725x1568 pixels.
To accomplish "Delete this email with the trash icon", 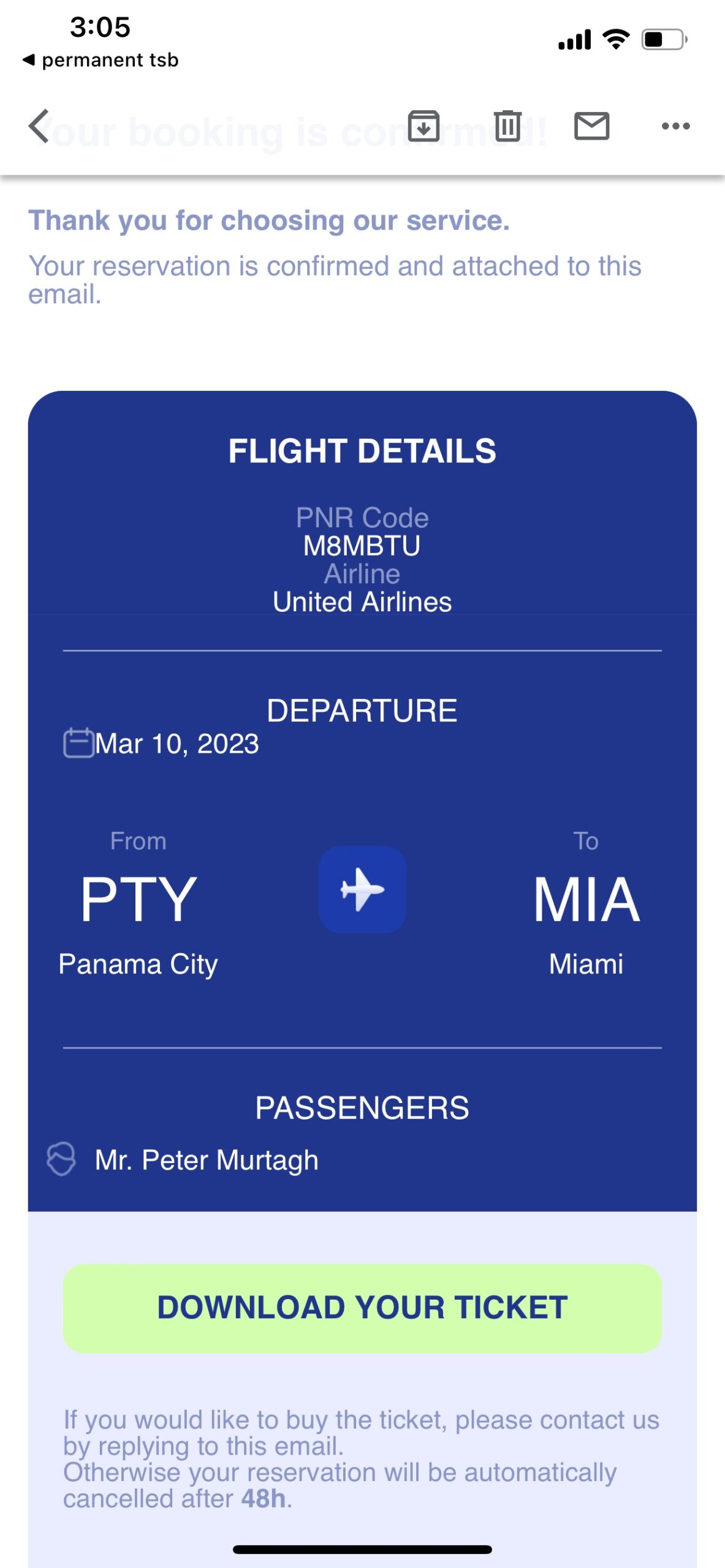I will [x=507, y=126].
